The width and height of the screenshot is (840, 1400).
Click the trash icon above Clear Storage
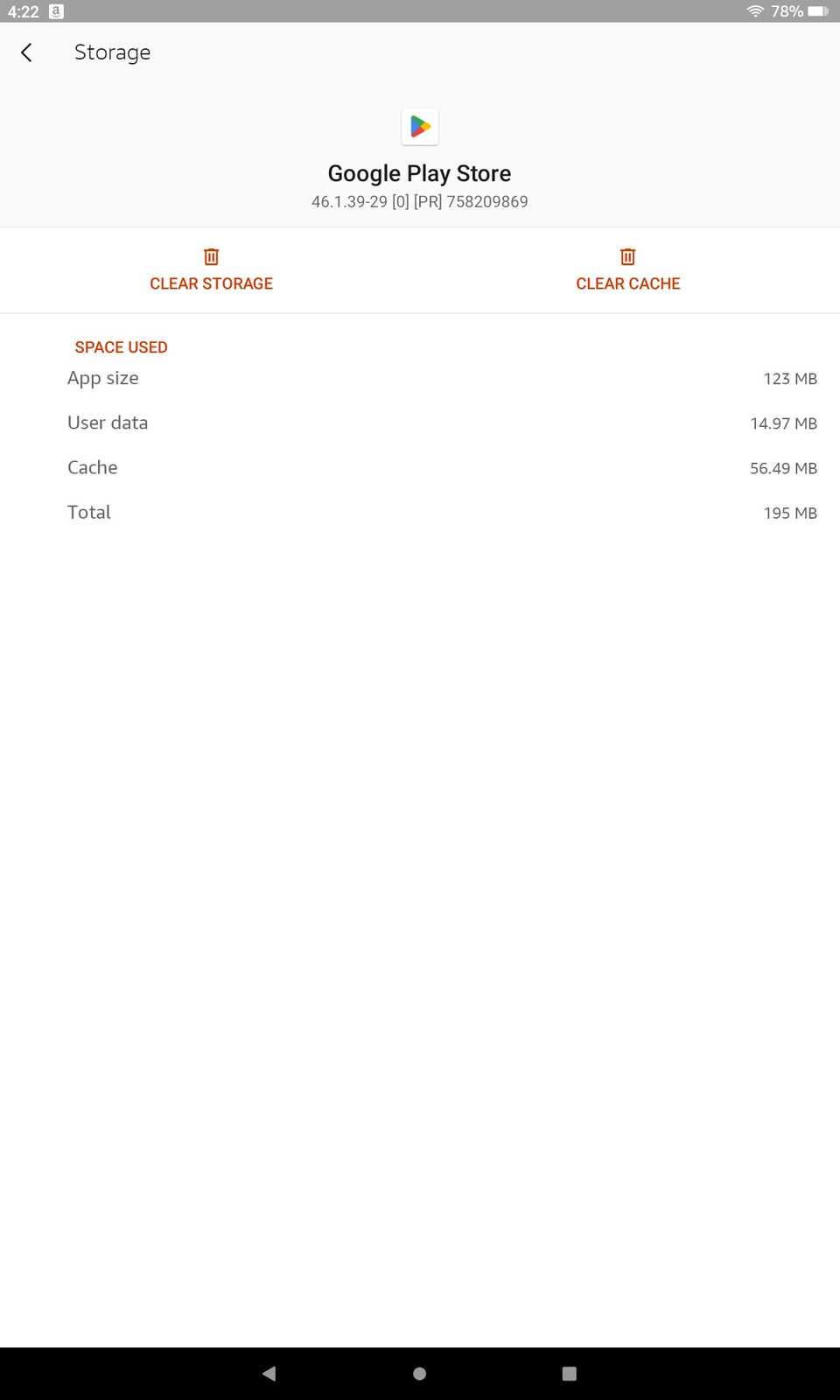[x=211, y=256]
